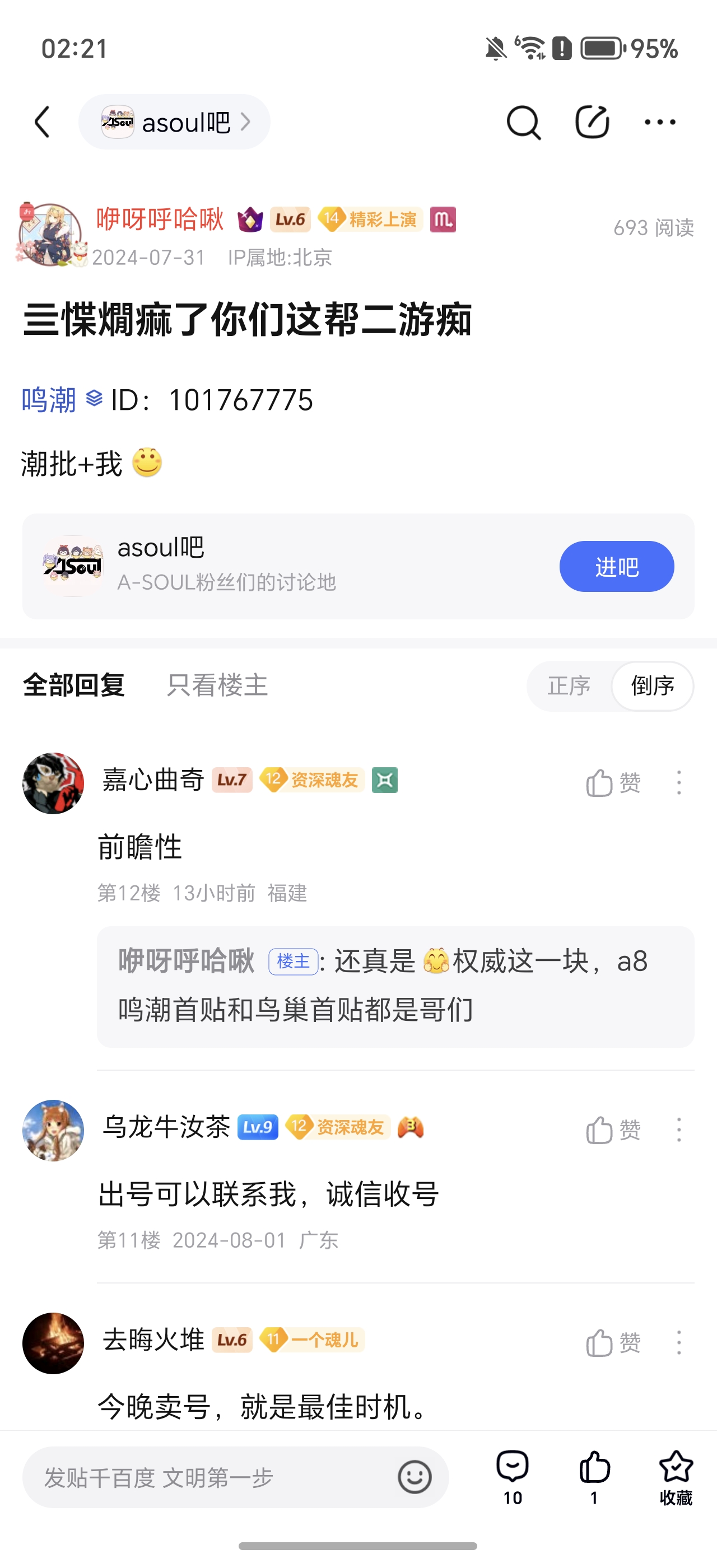View poster 咿呀呼哈啾's profile avatar
The height and width of the screenshot is (1568, 717).
point(50,234)
